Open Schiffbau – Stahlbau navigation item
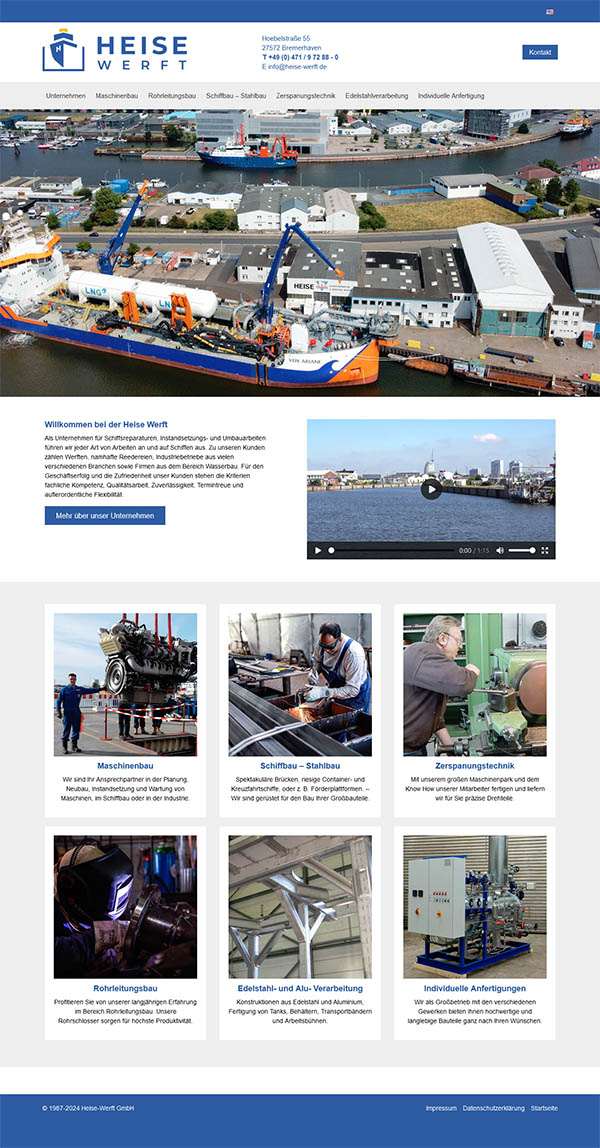The image size is (600, 1148). click(236, 96)
